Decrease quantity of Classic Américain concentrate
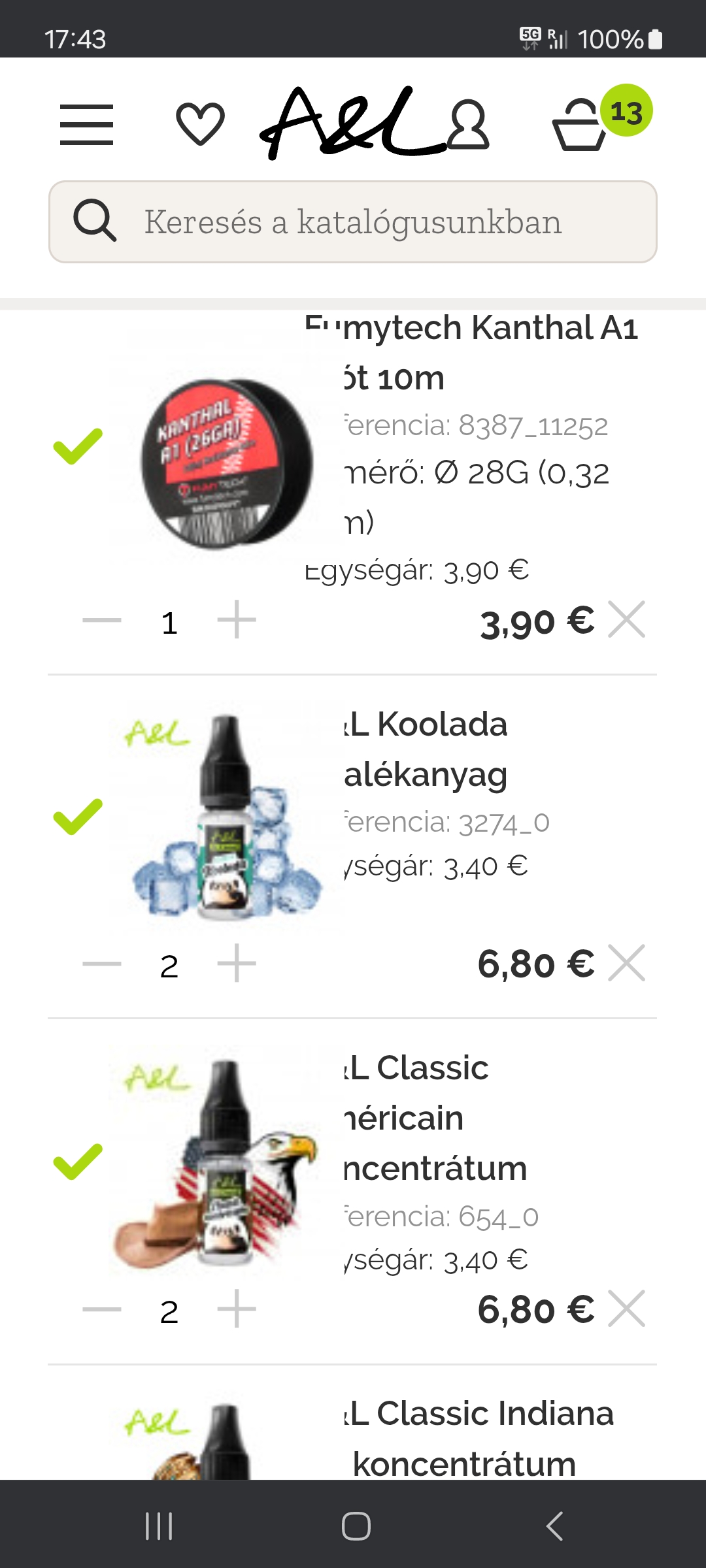The width and height of the screenshot is (706, 1568). pos(102,1309)
